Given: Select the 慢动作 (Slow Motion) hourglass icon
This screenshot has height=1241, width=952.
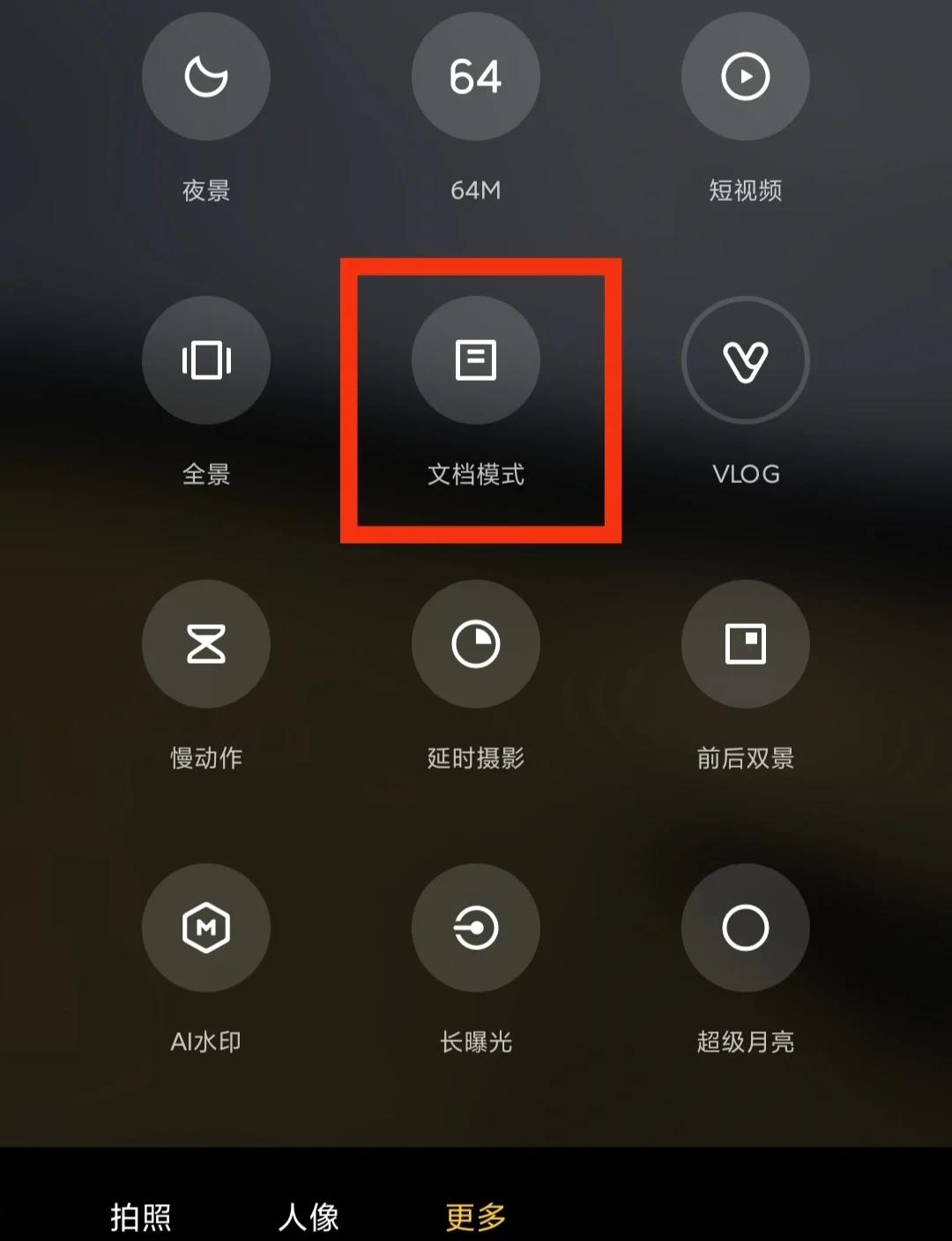Looking at the screenshot, I should tap(206, 644).
